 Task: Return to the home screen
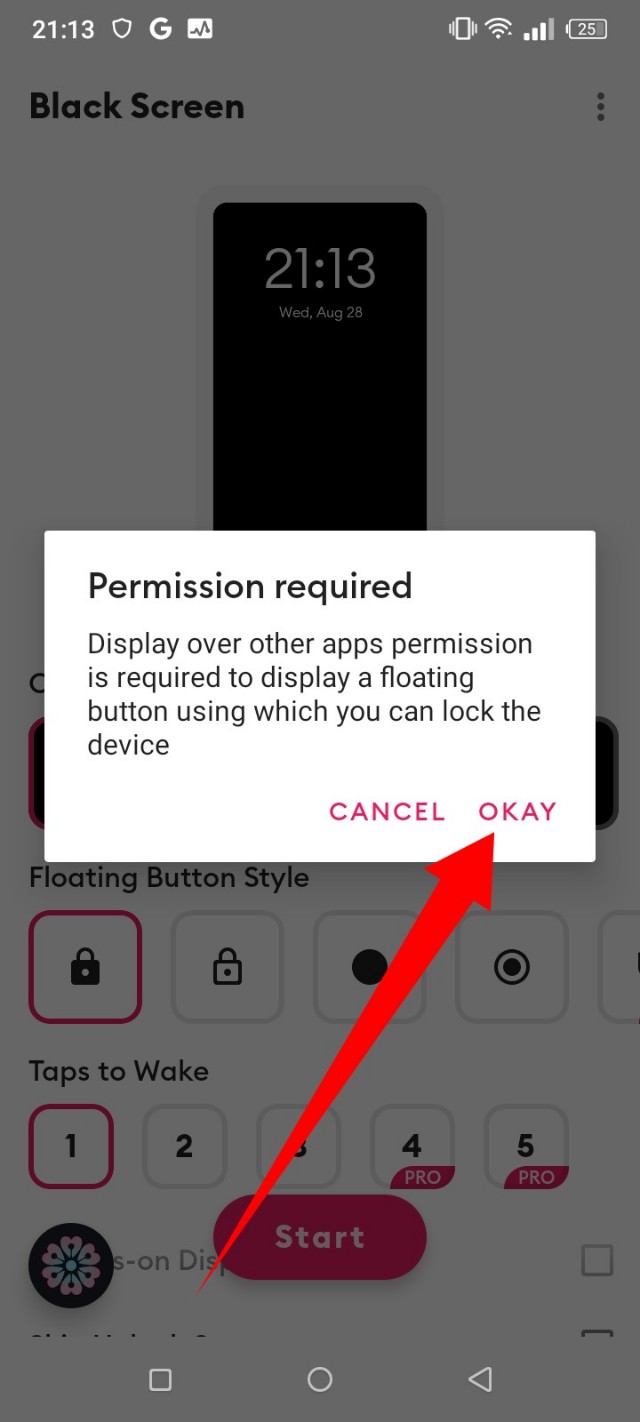[x=320, y=1380]
